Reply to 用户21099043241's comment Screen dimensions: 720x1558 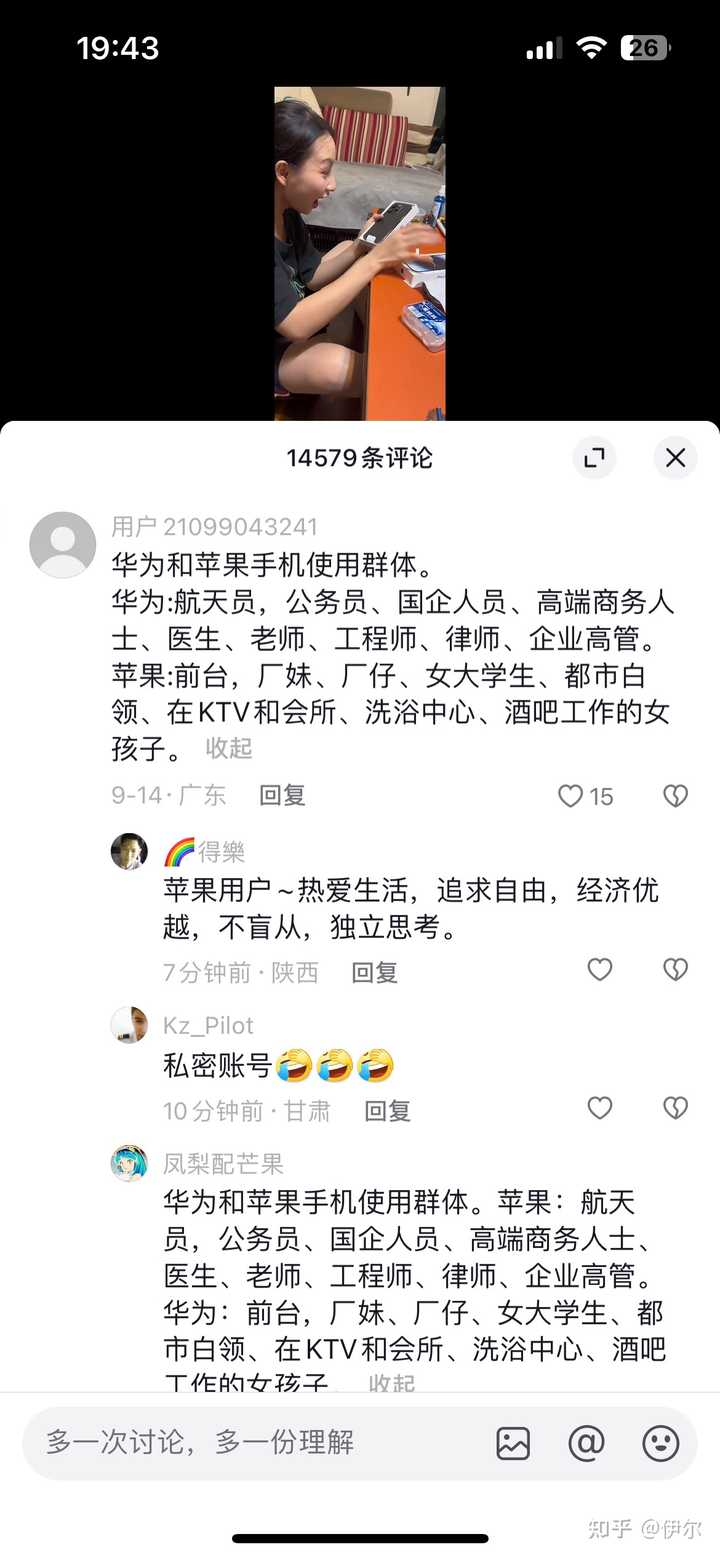click(x=282, y=795)
